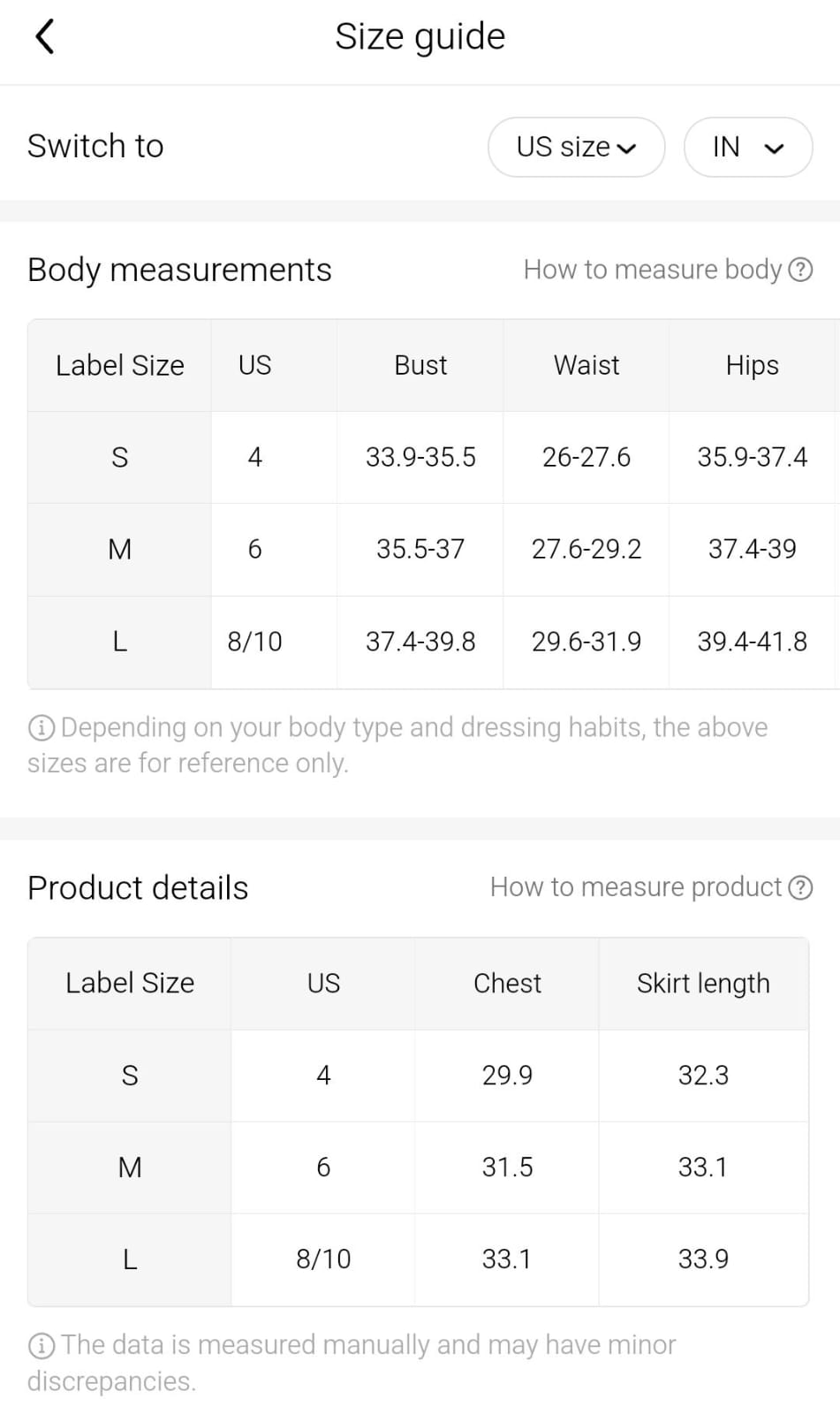Open How to measure body help
This screenshot has height=1414, width=840.
(x=667, y=270)
